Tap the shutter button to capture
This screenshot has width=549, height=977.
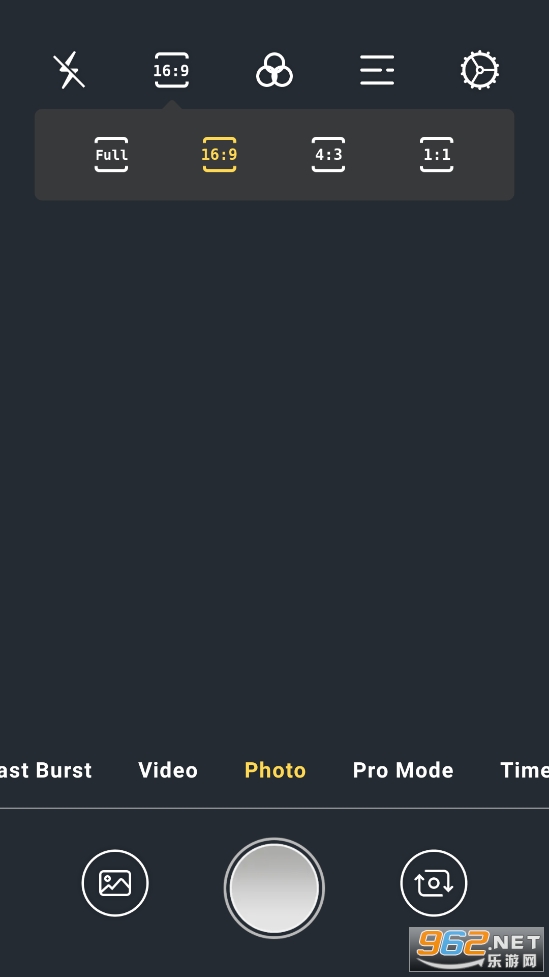274,889
